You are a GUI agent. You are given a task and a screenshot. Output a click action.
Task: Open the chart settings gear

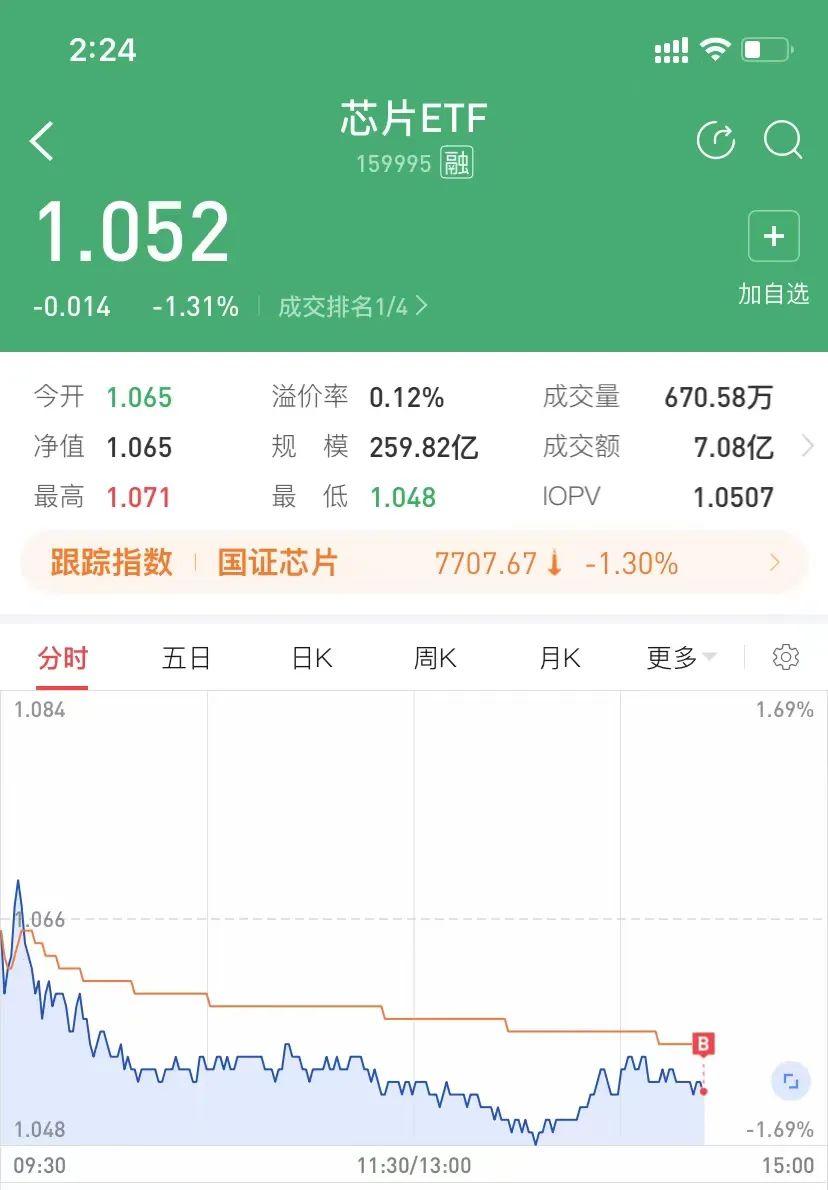tap(787, 657)
